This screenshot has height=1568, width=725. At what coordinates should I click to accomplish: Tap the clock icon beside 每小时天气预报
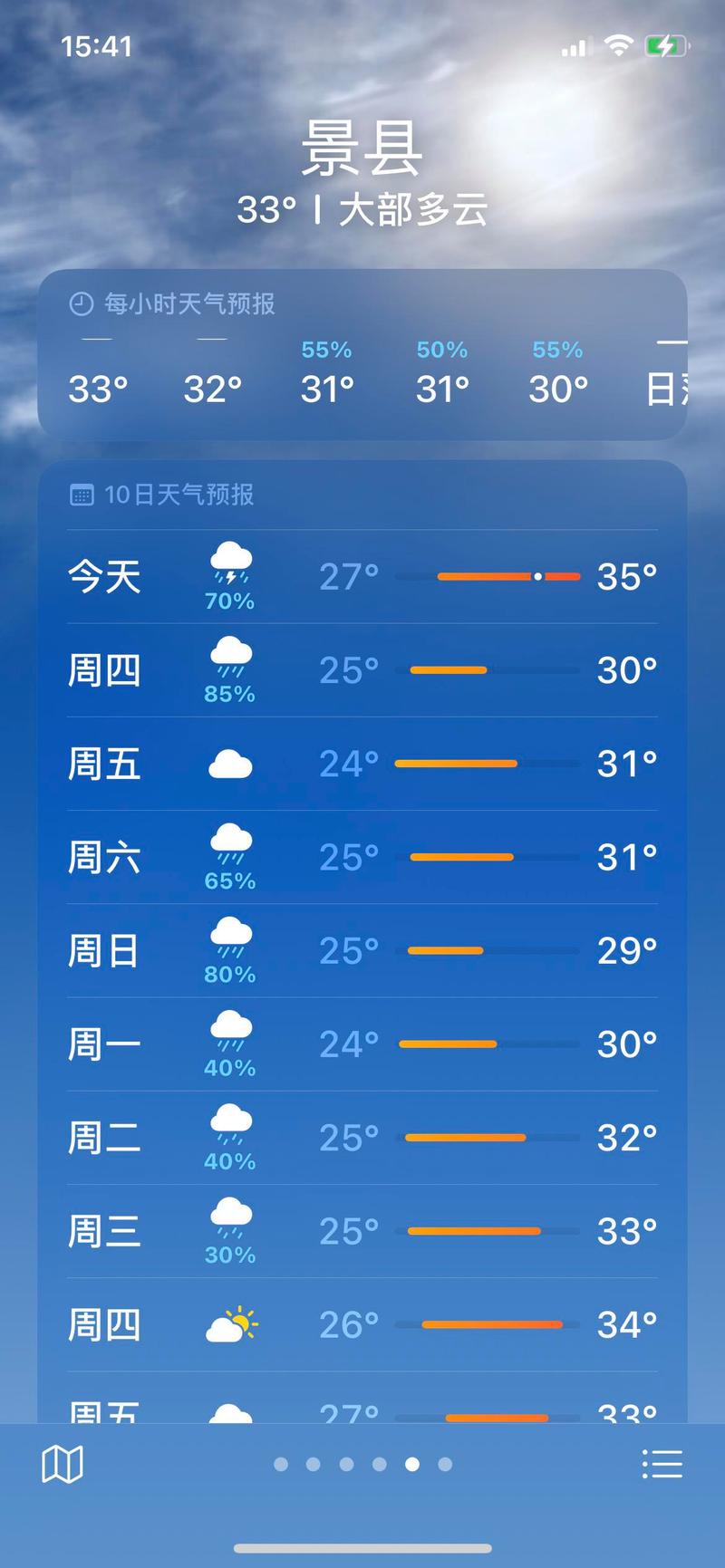82,305
